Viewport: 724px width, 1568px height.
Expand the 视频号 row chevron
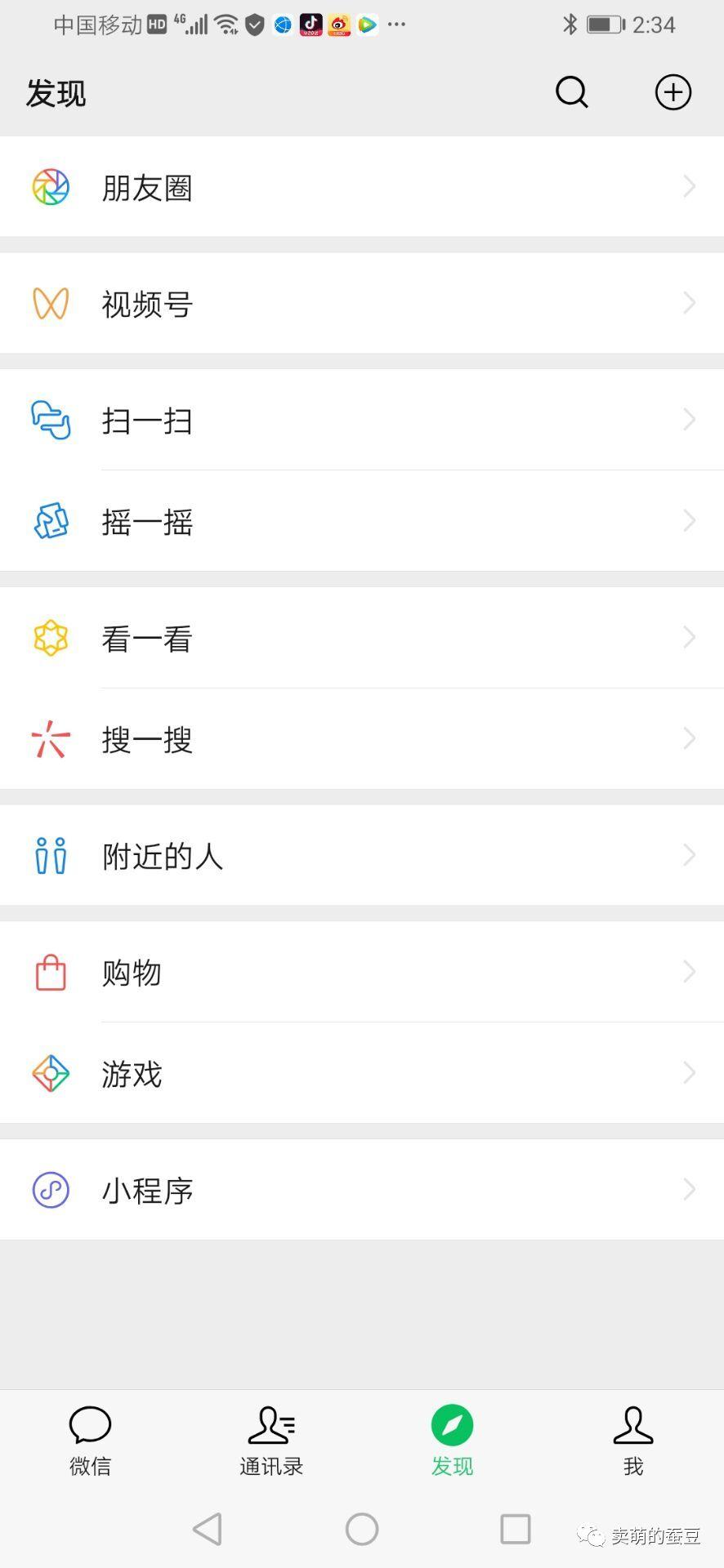tap(689, 303)
